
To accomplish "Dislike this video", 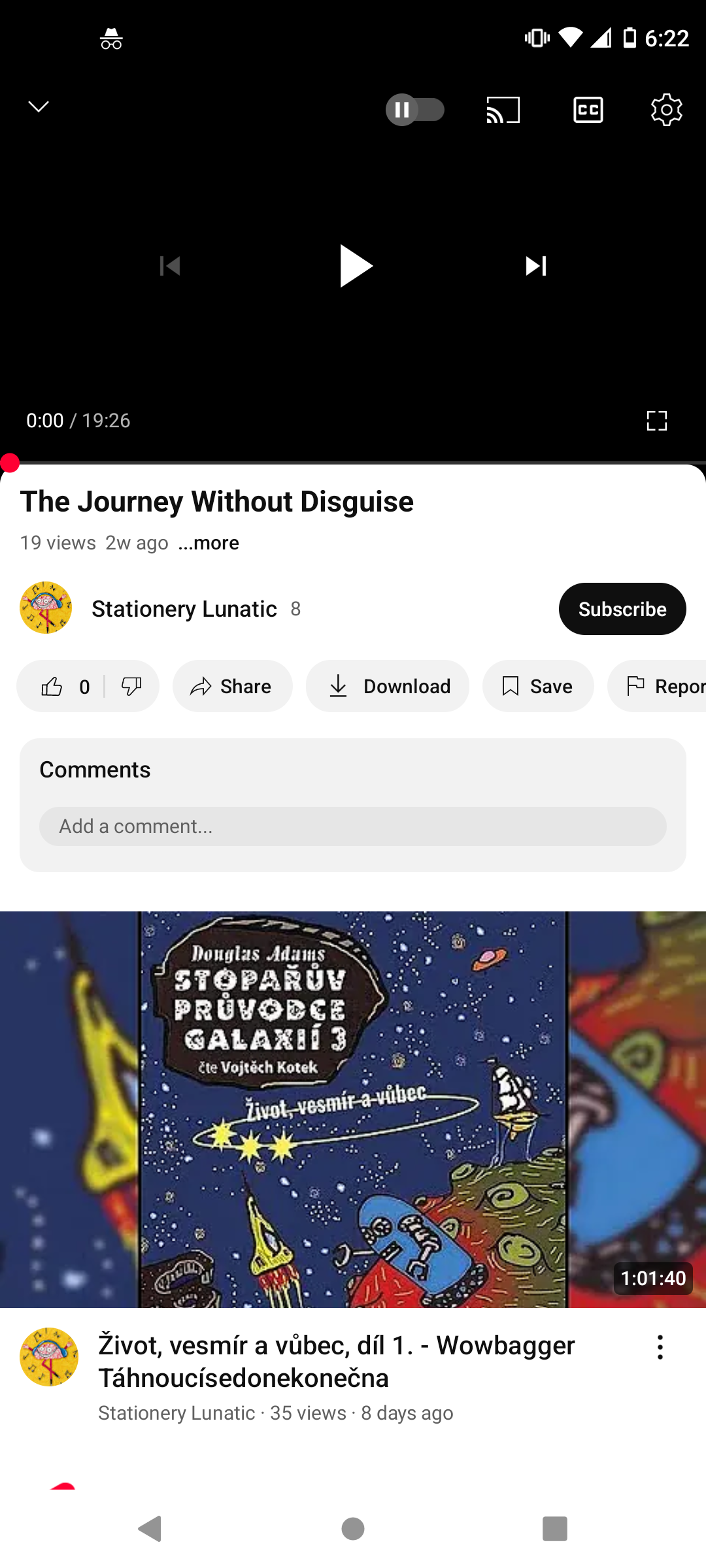I will (x=131, y=687).
